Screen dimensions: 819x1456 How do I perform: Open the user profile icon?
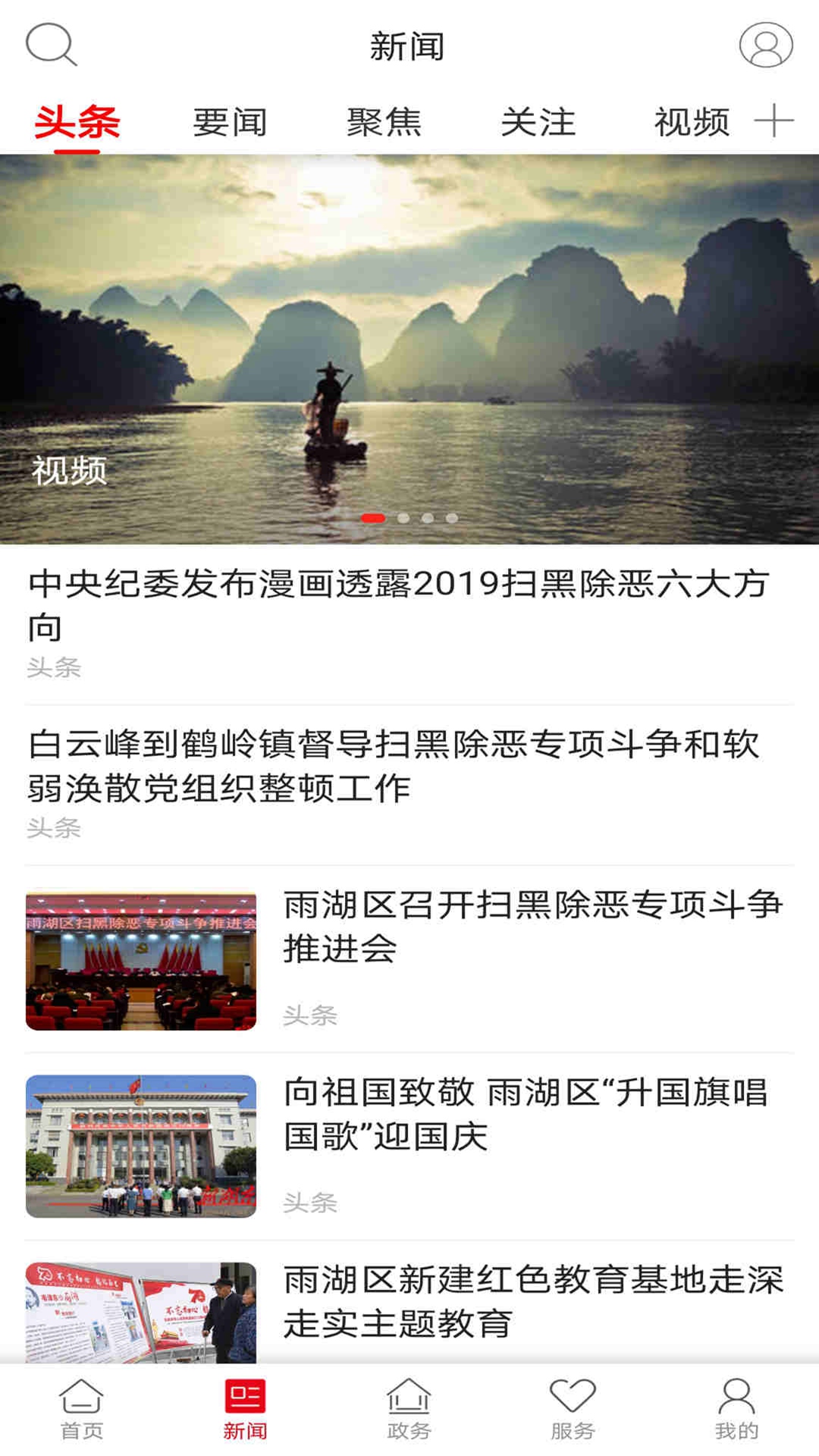[766, 47]
